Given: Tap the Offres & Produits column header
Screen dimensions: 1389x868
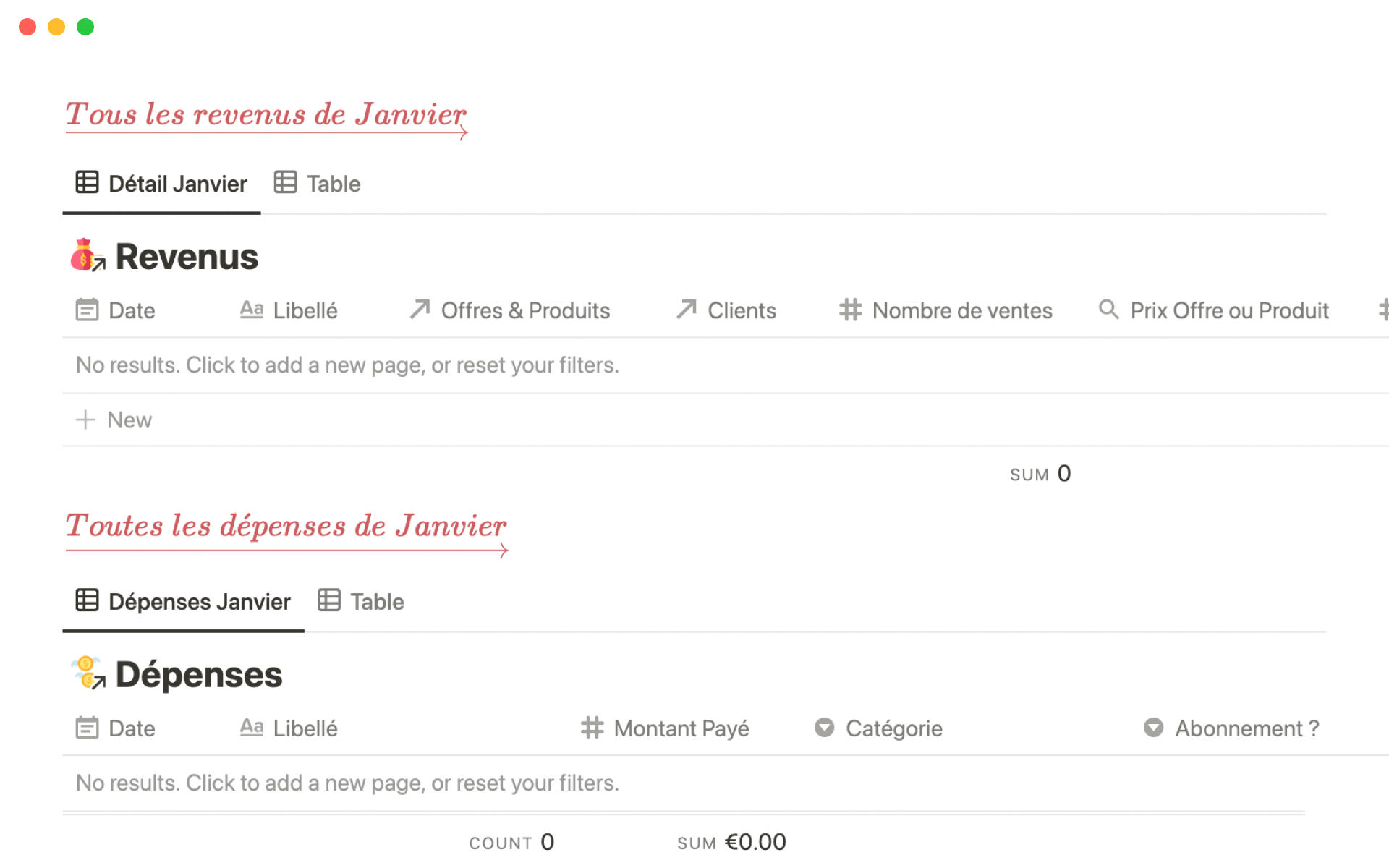Looking at the screenshot, I should tap(511, 310).
